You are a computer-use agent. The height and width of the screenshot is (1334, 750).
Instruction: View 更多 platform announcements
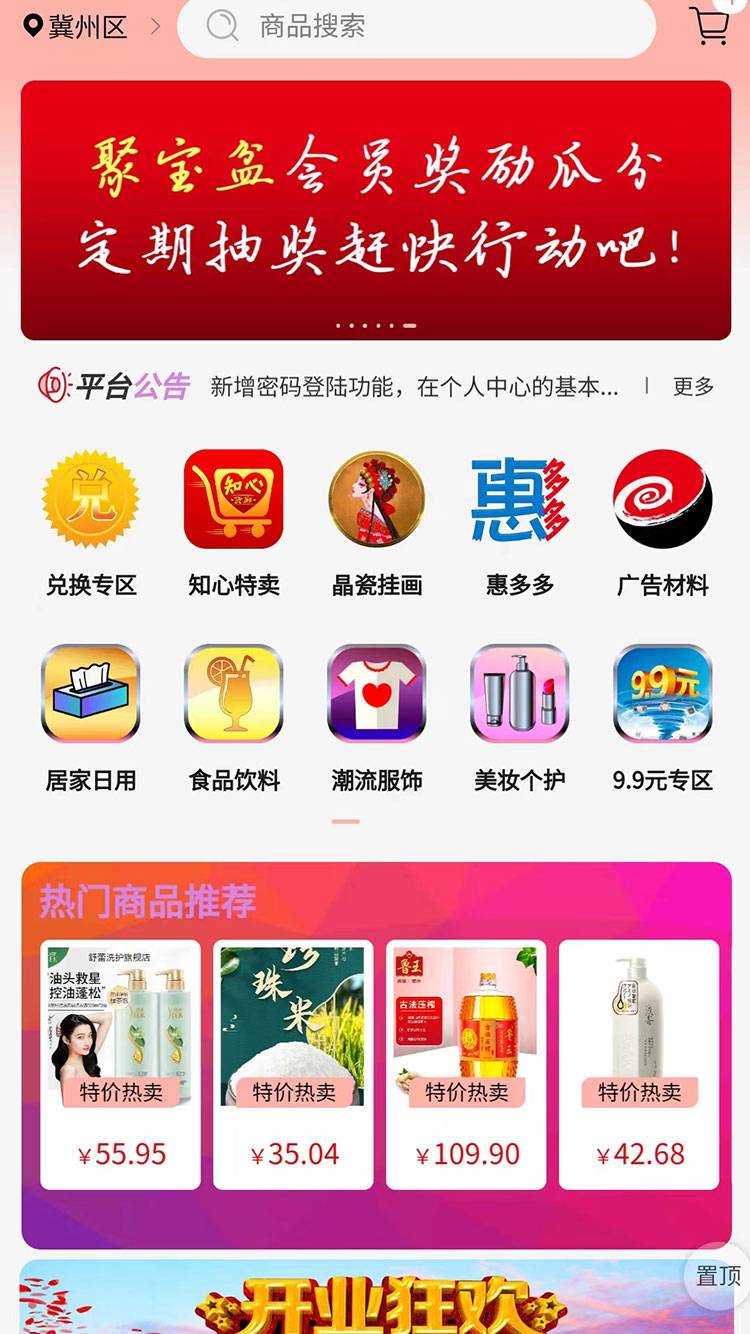(x=693, y=386)
